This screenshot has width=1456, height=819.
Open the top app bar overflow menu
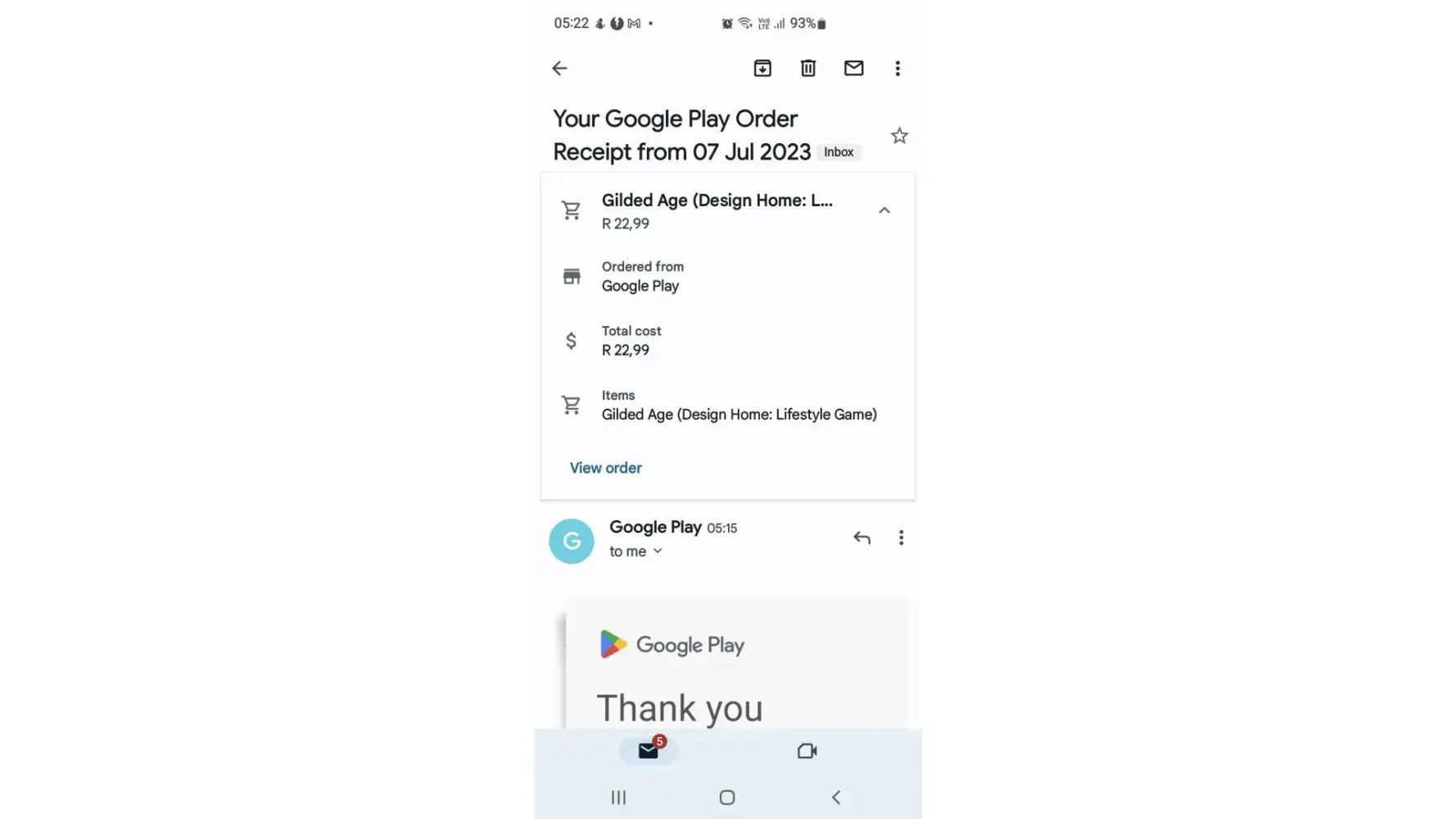coord(898,68)
